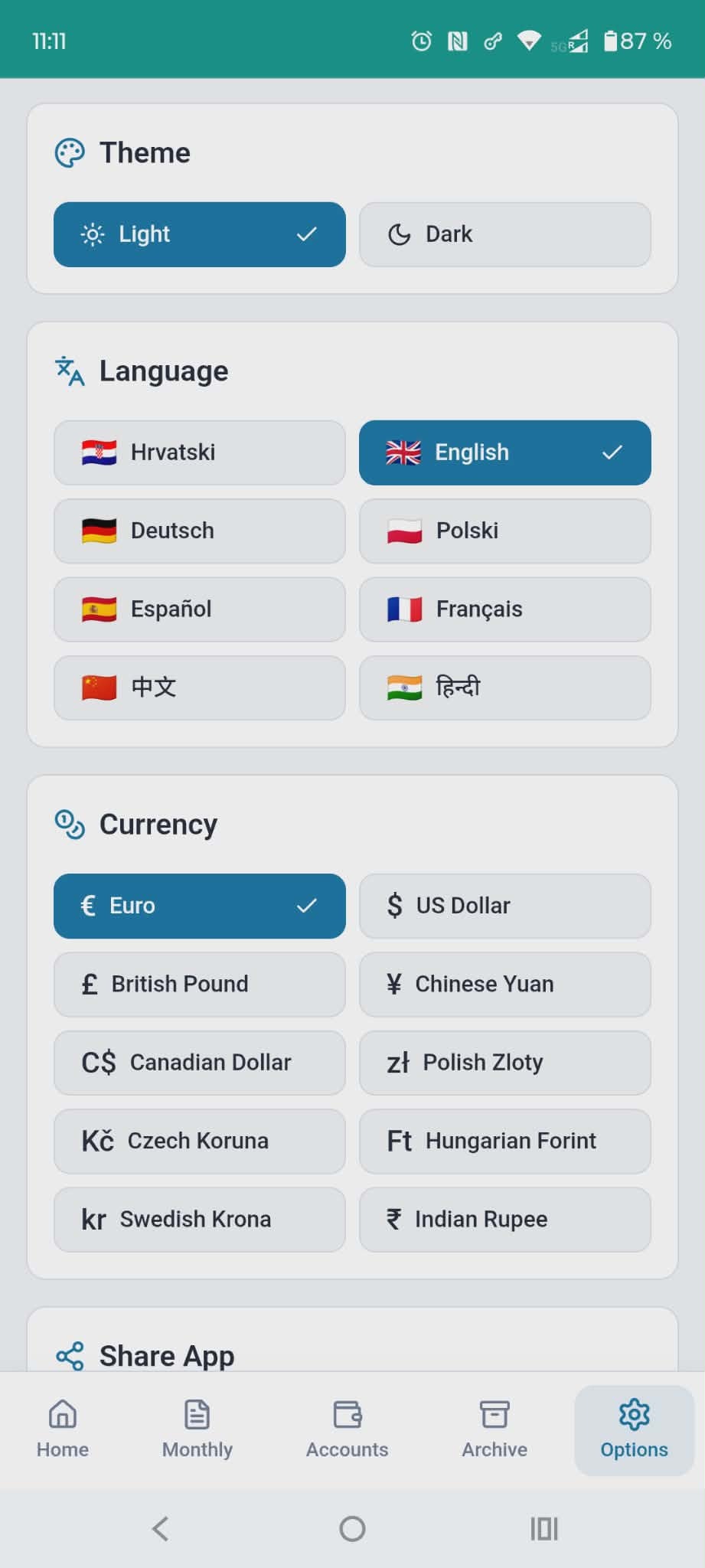Pick Swedish Krona currency
Screen dimensions: 705x1568
pos(199,1219)
